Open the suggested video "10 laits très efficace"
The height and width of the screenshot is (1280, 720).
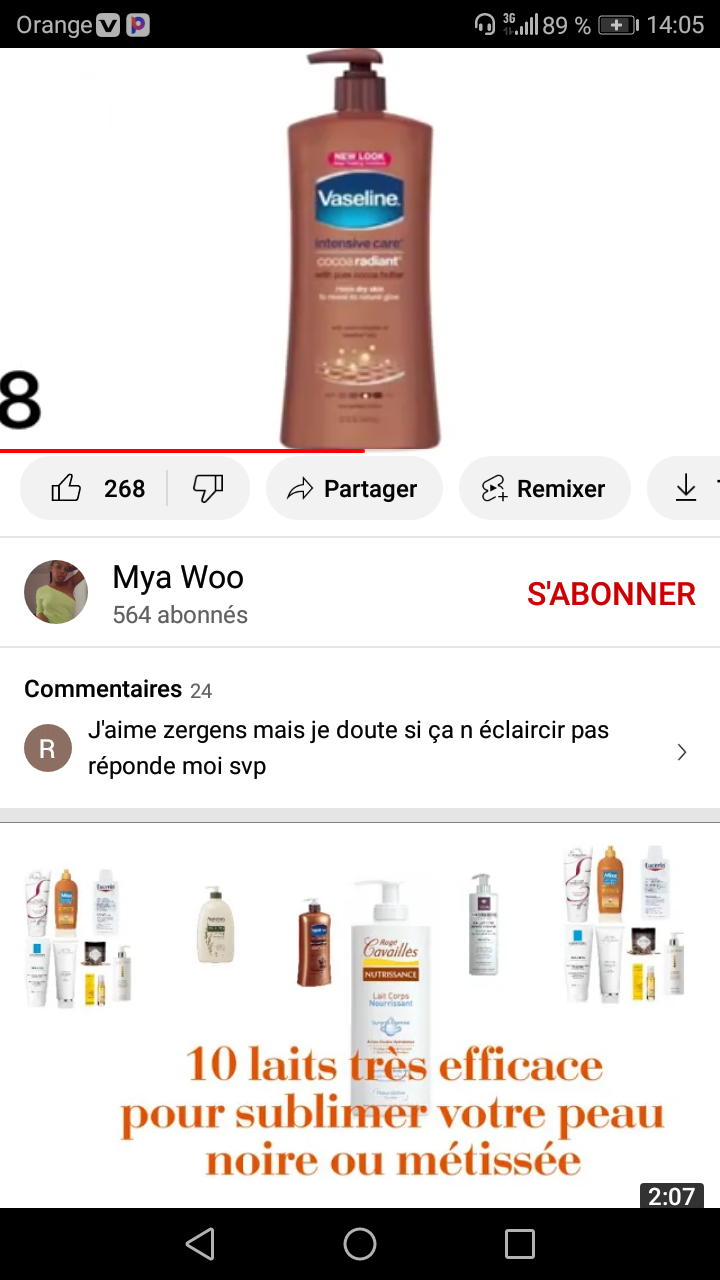coord(360,1015)
